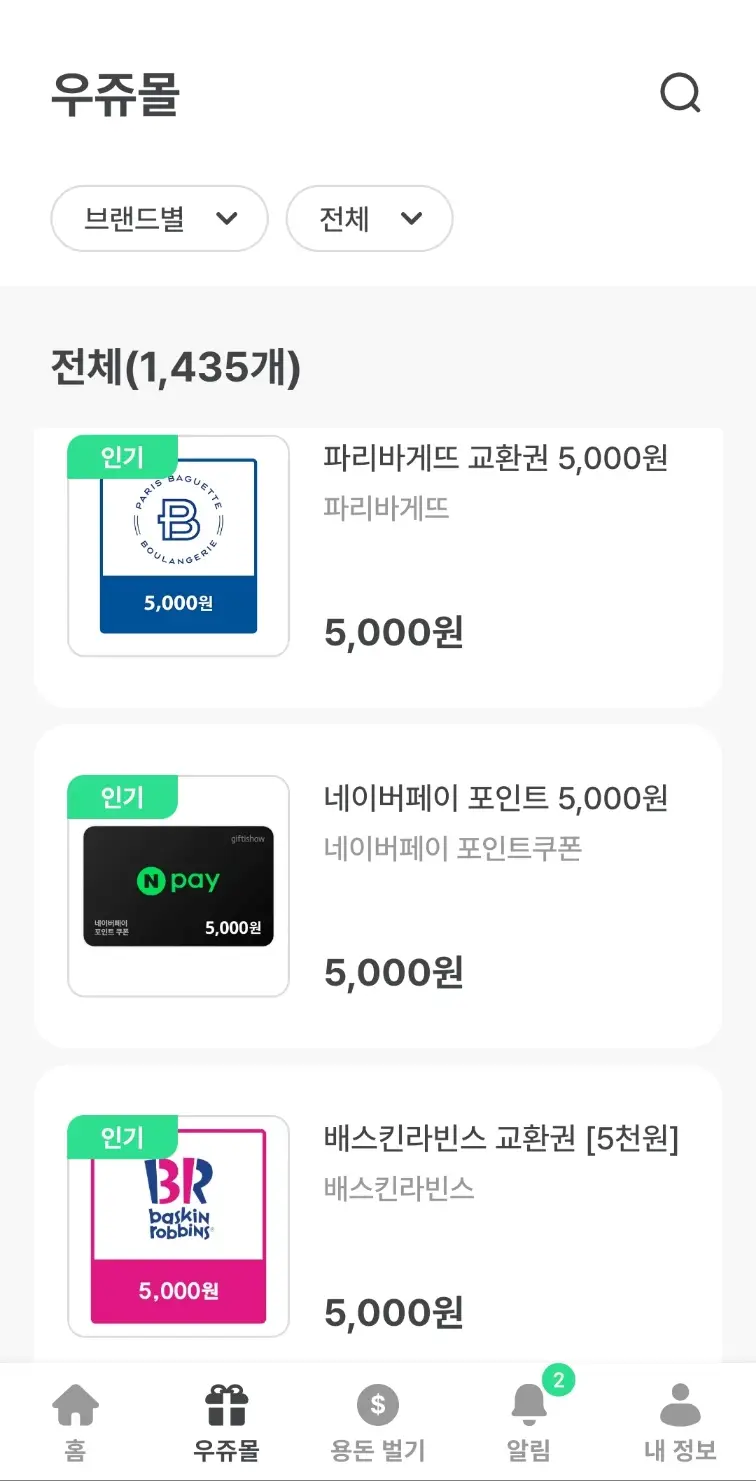Expand the 브랜드별 brand filter dropdown
The height and width of the screenshot is (1481, 756).
tap(159, 219)
